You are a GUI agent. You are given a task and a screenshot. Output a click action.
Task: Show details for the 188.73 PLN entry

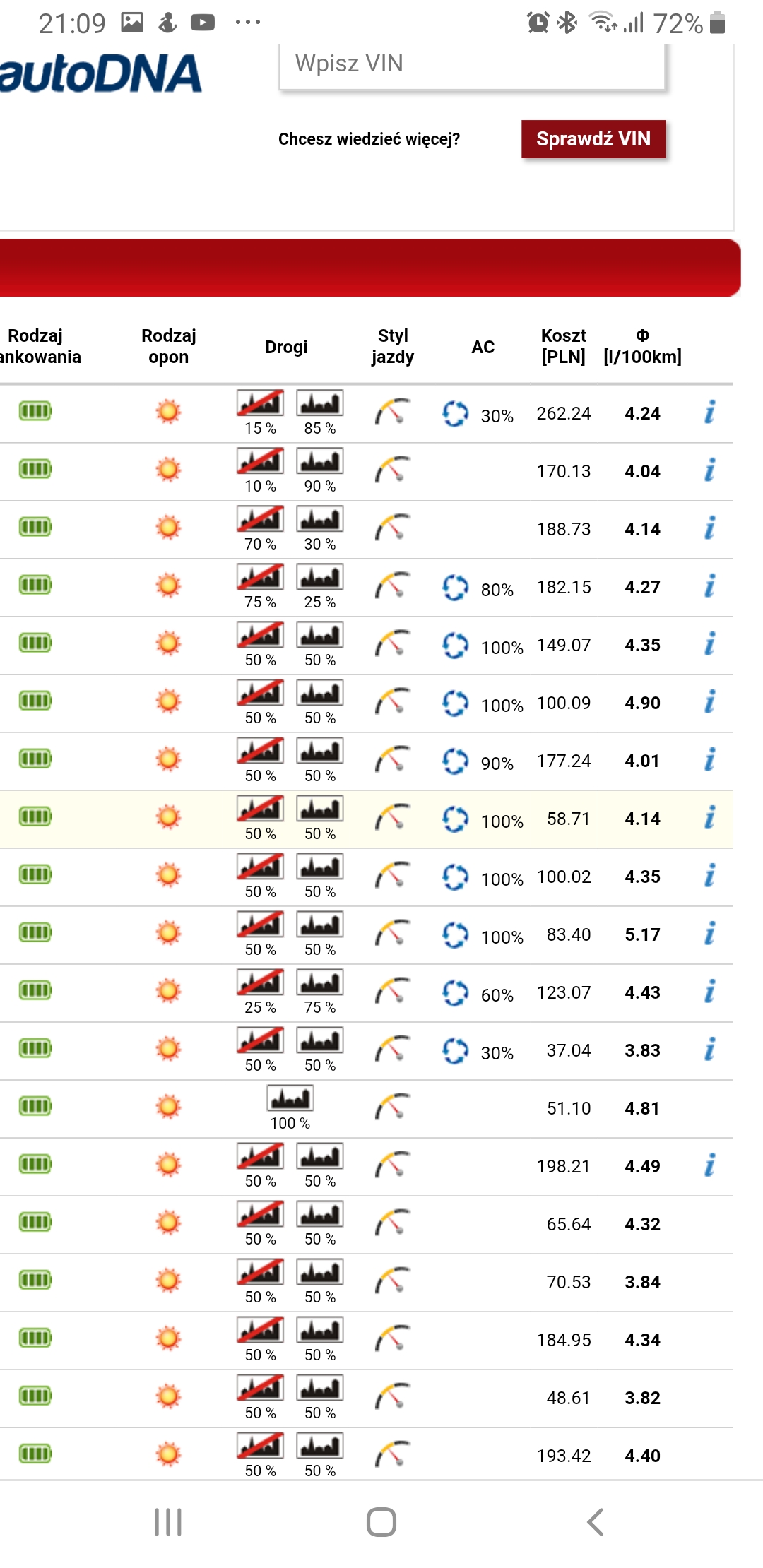[x=710, y=528]
